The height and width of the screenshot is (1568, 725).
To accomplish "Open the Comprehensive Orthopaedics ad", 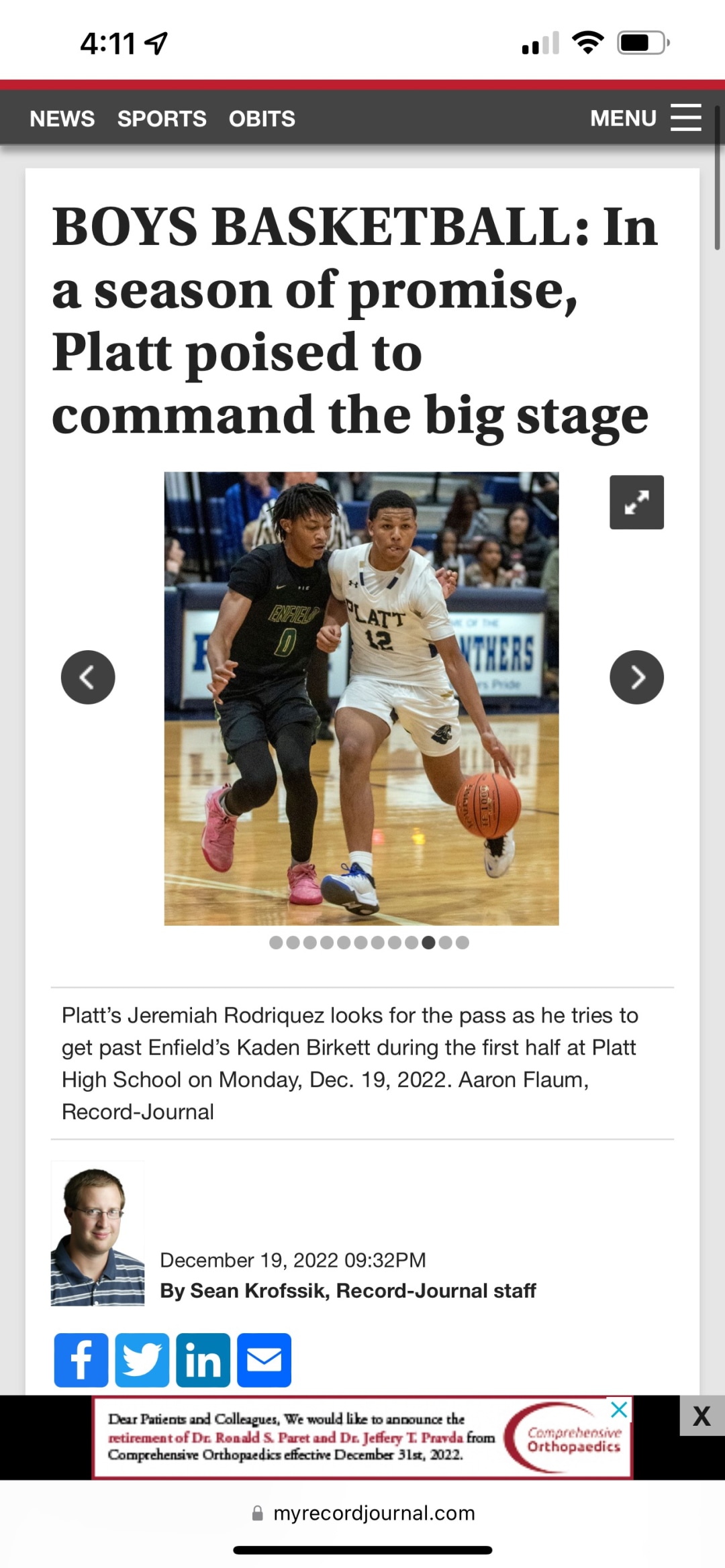I will [362, 1438].
